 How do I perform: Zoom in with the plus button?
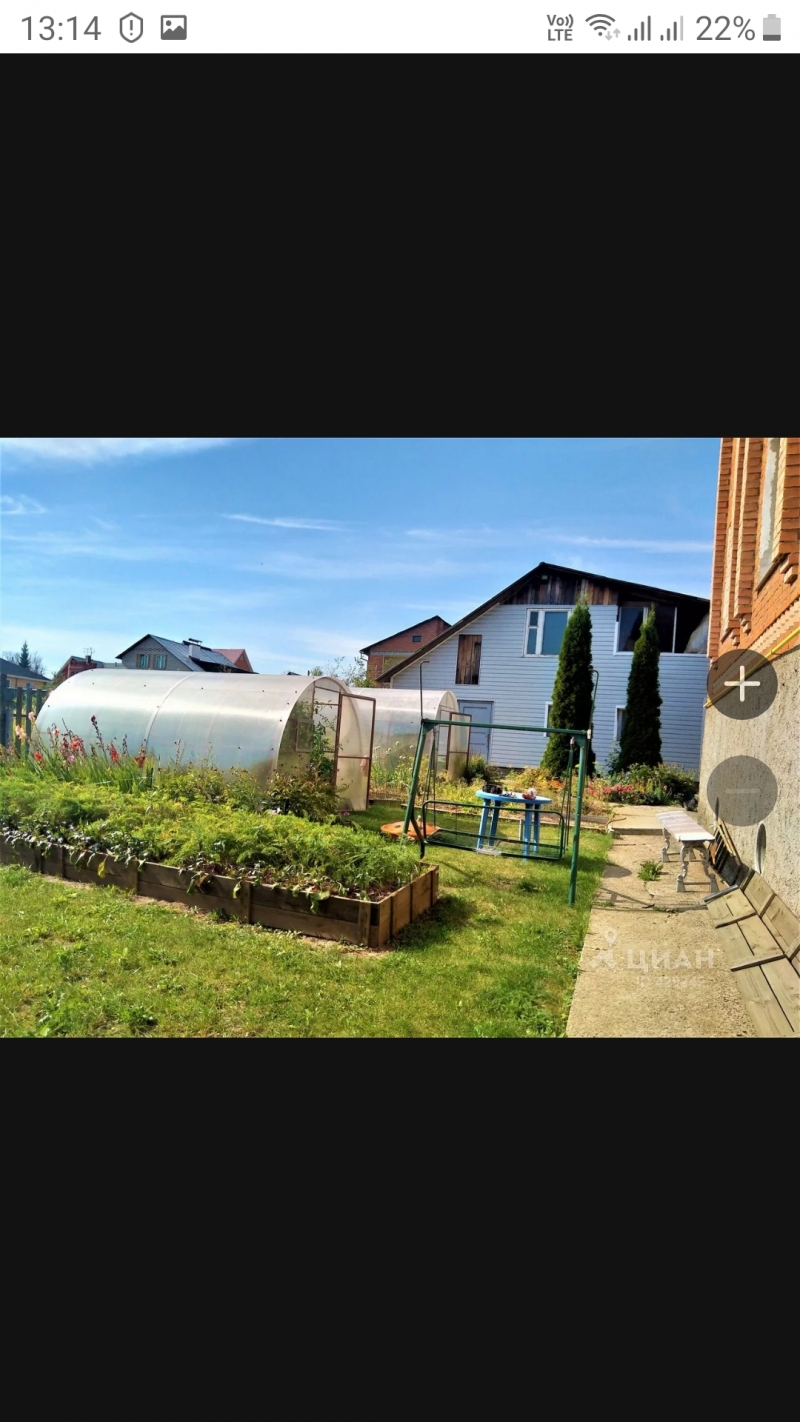[742, 684]
